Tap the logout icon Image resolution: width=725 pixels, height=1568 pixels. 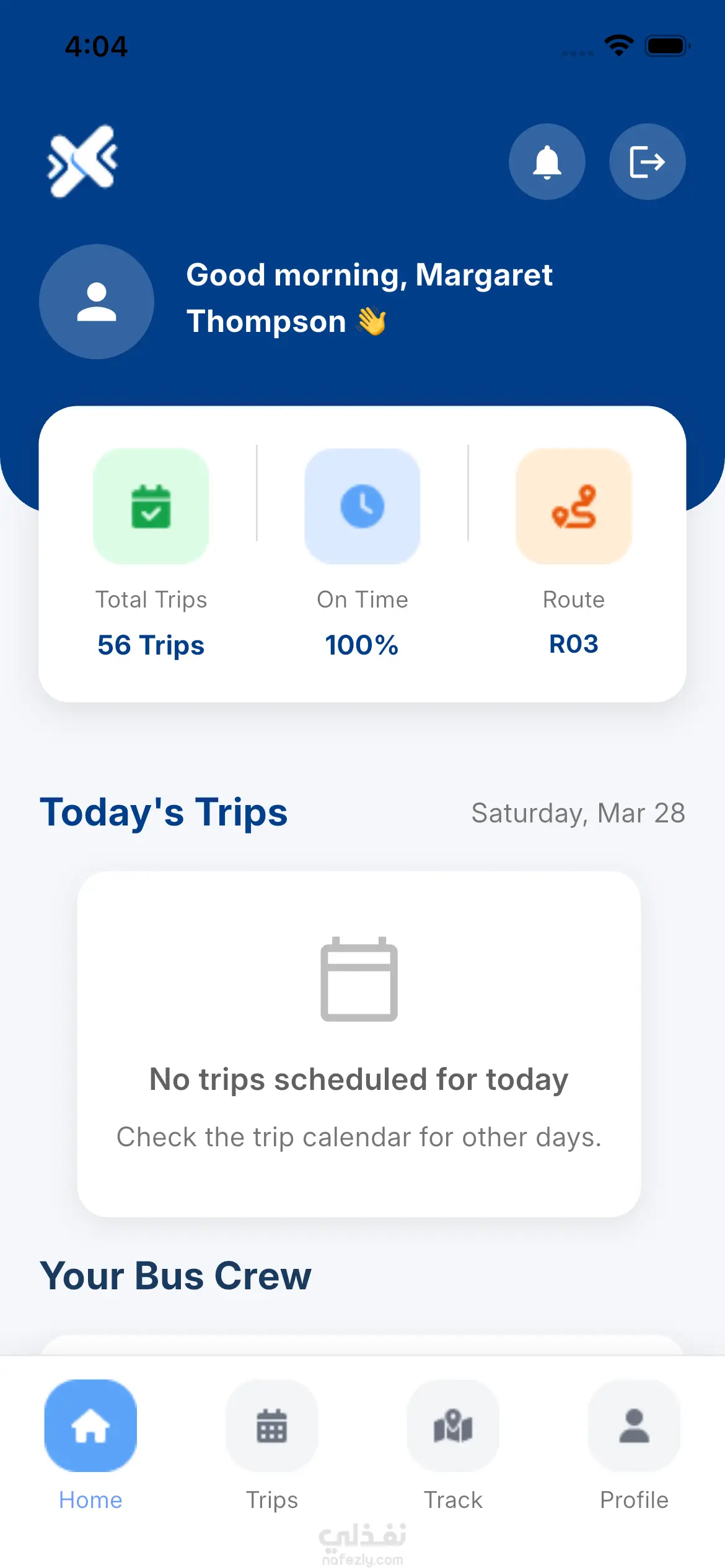[647, 162]
